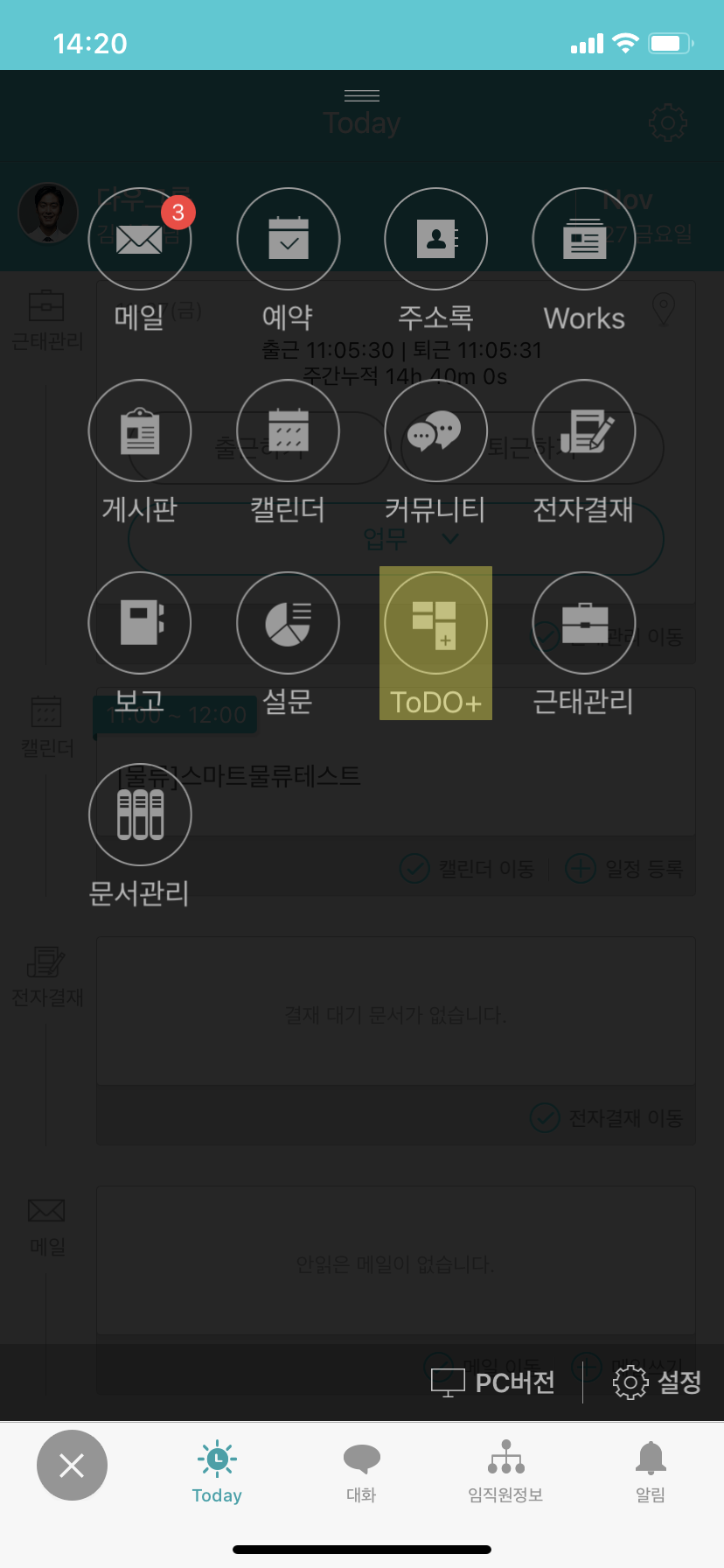Open 전자결재 electronic approval
724x1568 pixels.
(x=583, y=431)
